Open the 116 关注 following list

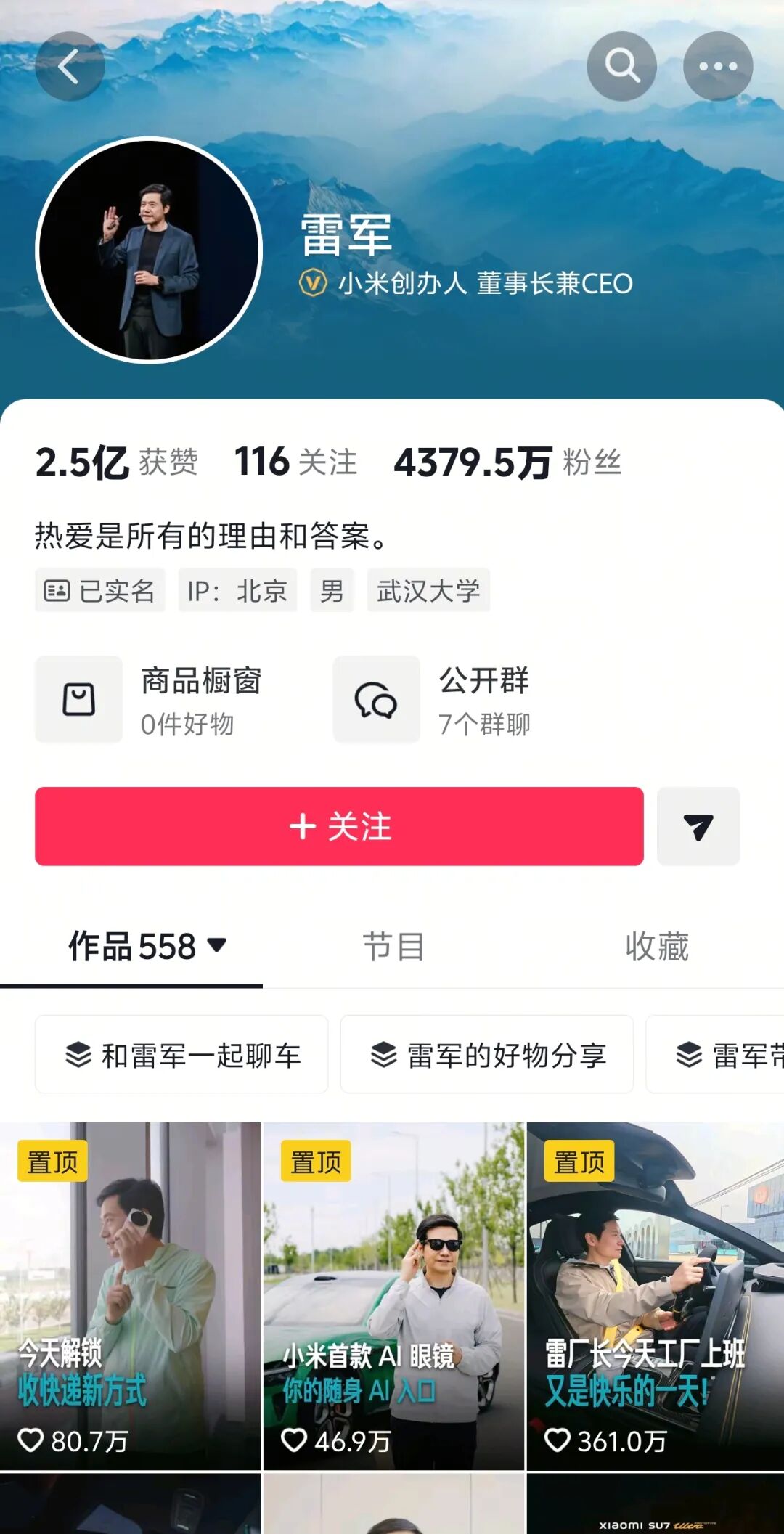(295, 462)
